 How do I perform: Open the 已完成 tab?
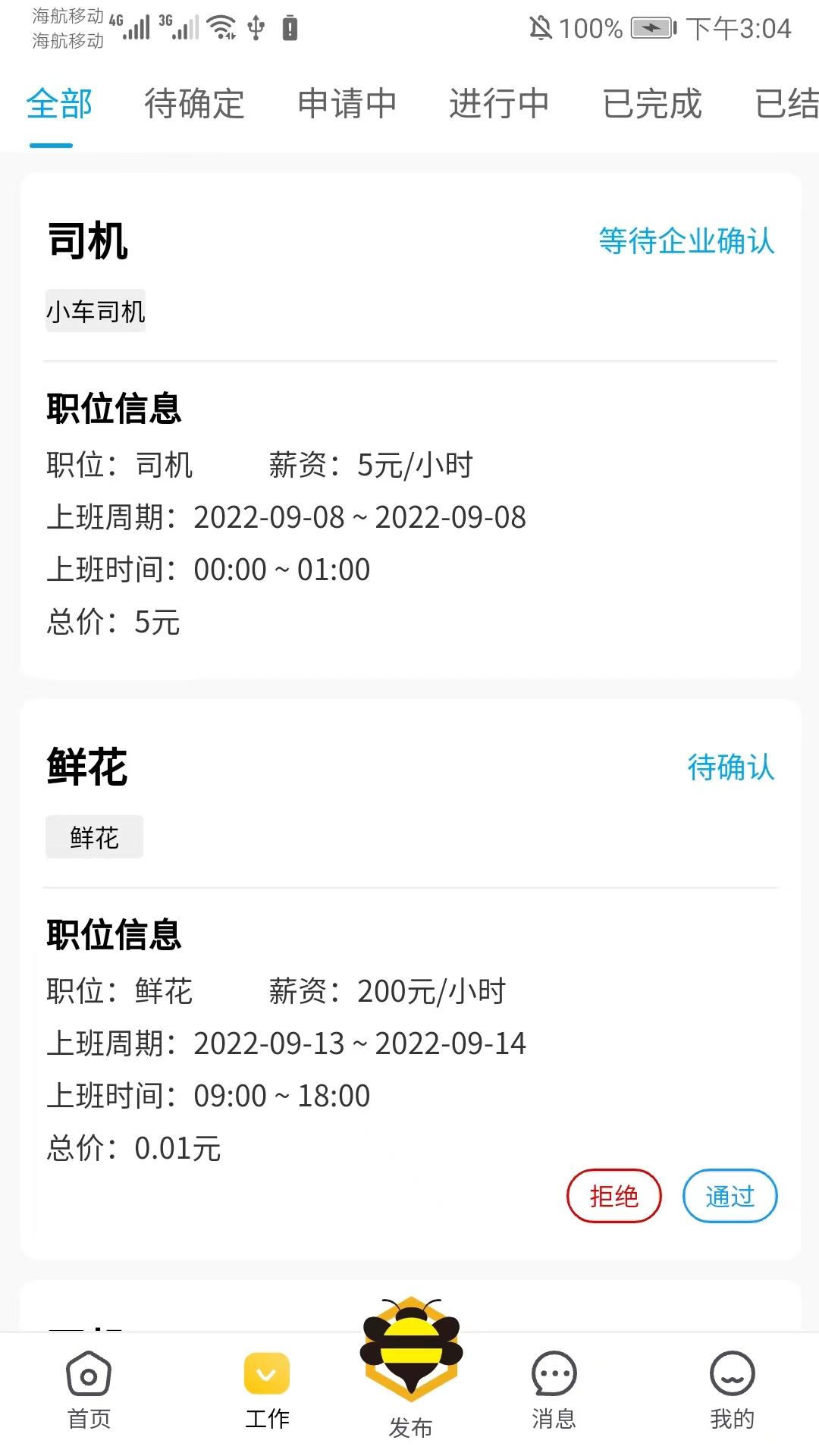coord(652,104)
